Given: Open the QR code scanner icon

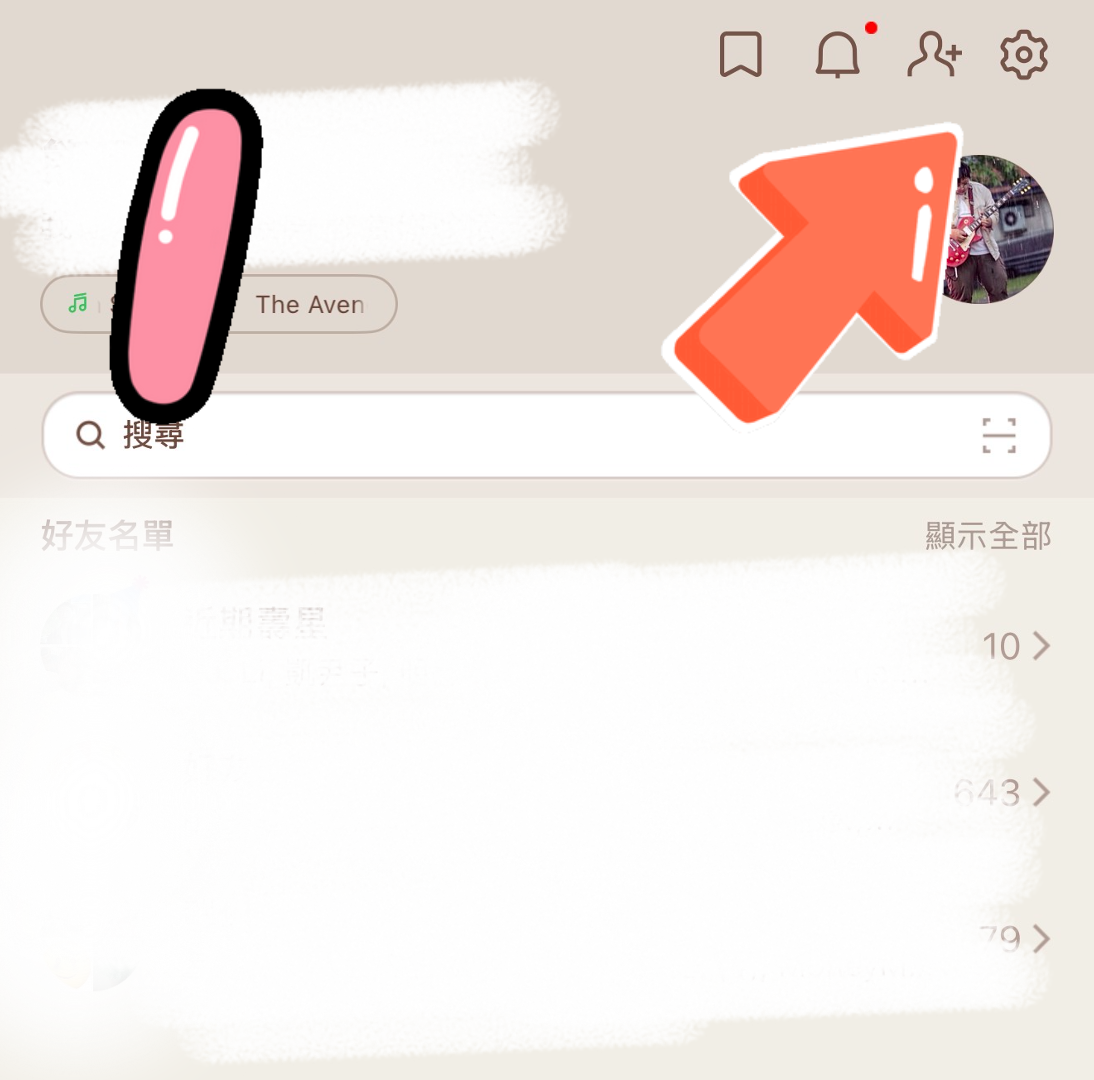Looking at the screenshot, I should pyautogui.click(x=998, y=436).
